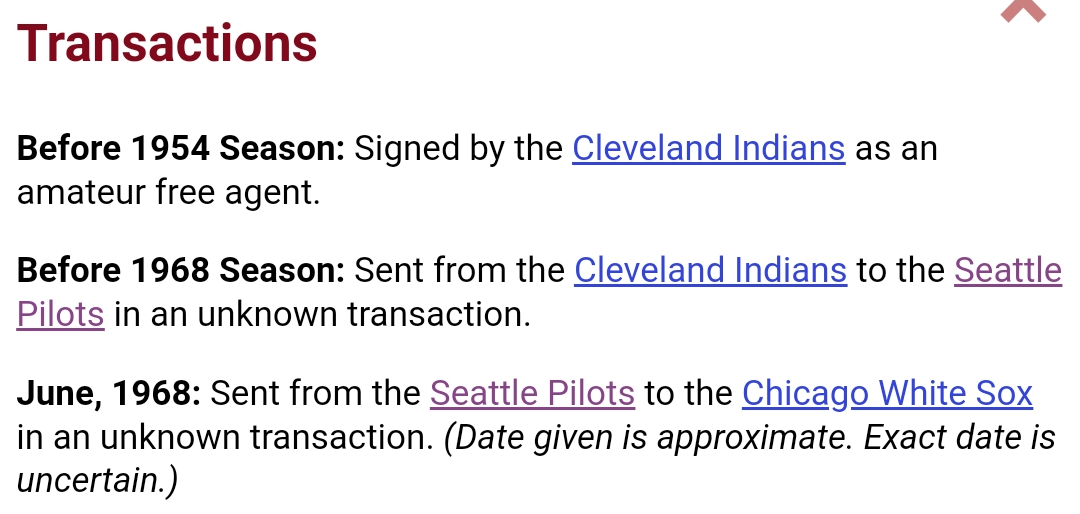Open Cleveland Indians link in Before 1968 entry

710,271
